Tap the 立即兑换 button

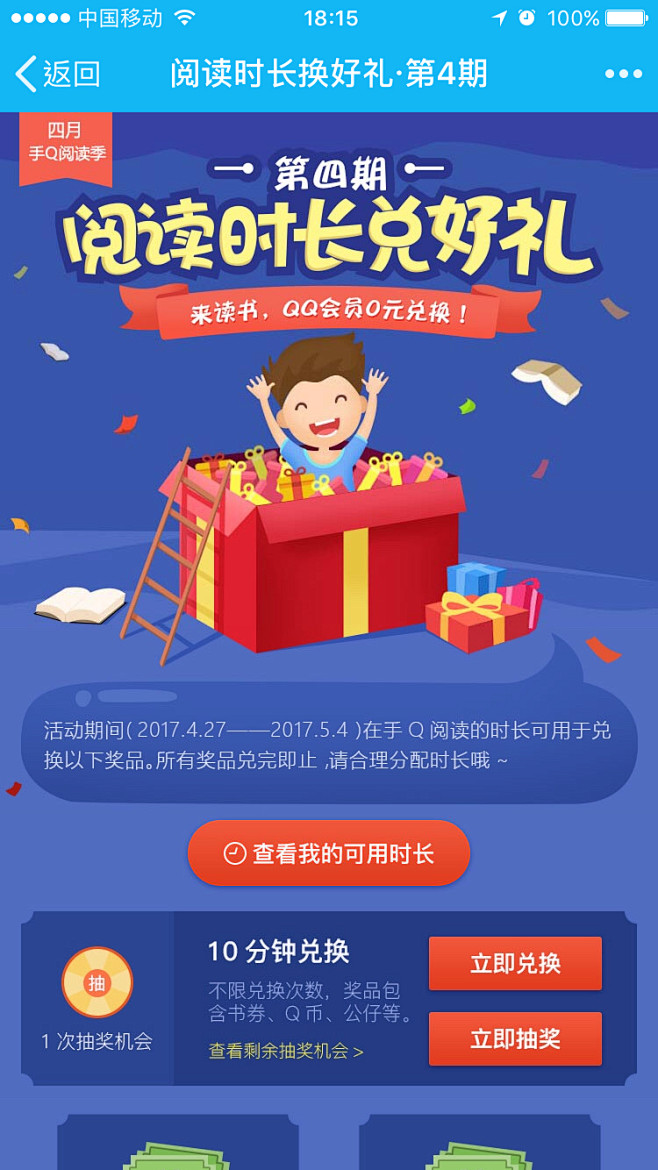pyautogui.click(x=515, y=964)
